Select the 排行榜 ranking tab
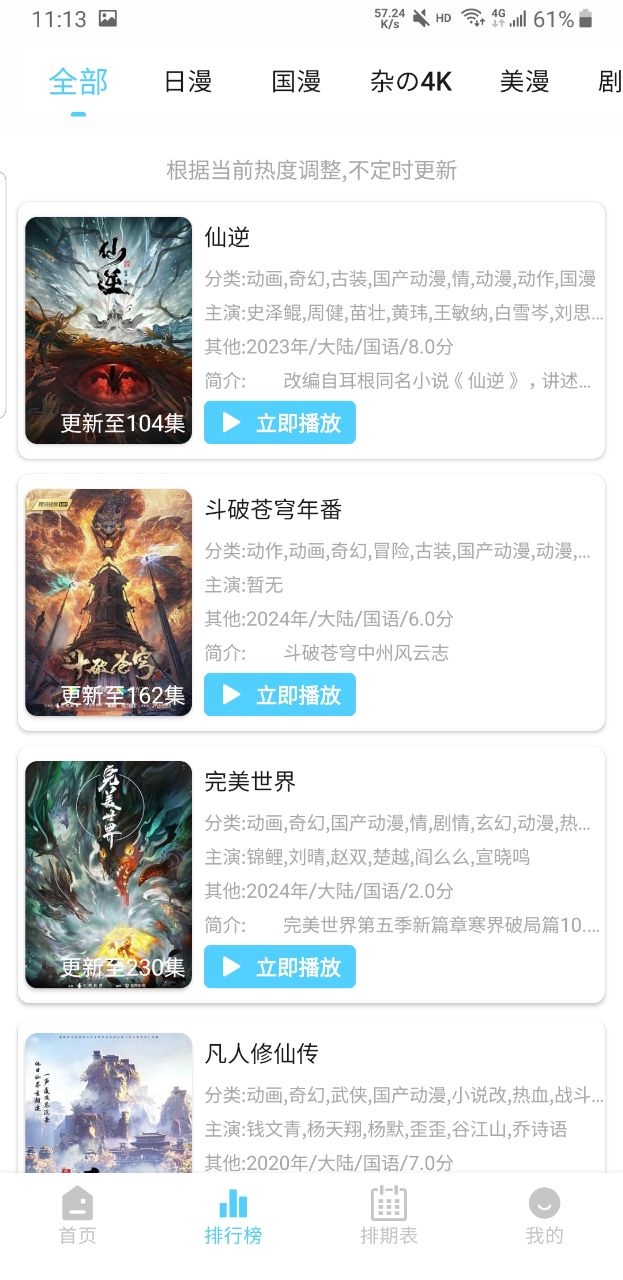This screenshot has width=623, height=1280. point(233,1216)
